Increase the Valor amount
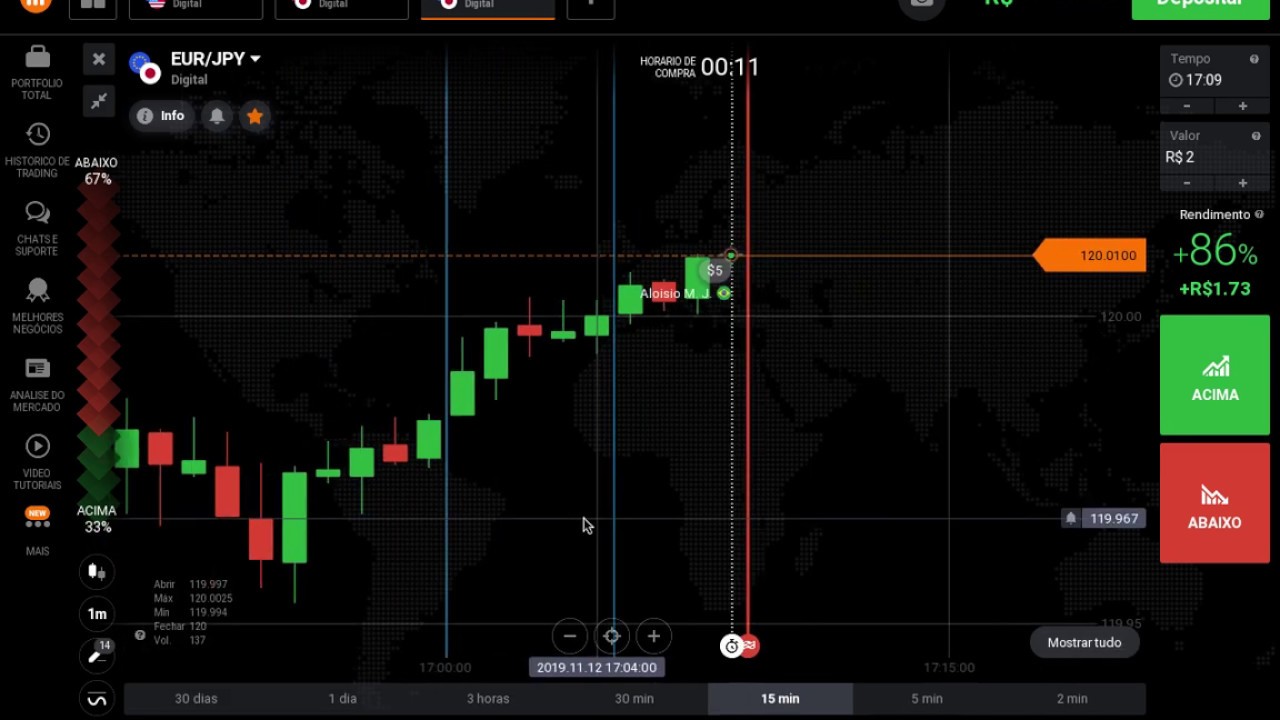This screenshot has height=720, width=1280. pyautogui.click(x=1242, y=183)
